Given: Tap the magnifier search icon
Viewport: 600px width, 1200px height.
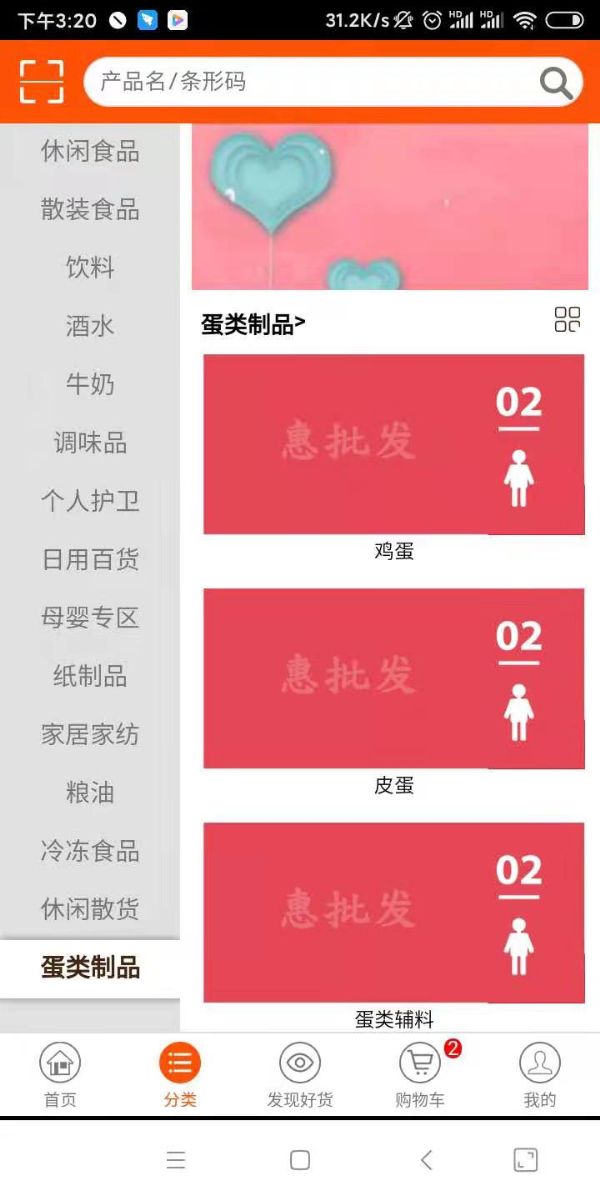Looking at the screenshot, I should click(x=556, y=82).
